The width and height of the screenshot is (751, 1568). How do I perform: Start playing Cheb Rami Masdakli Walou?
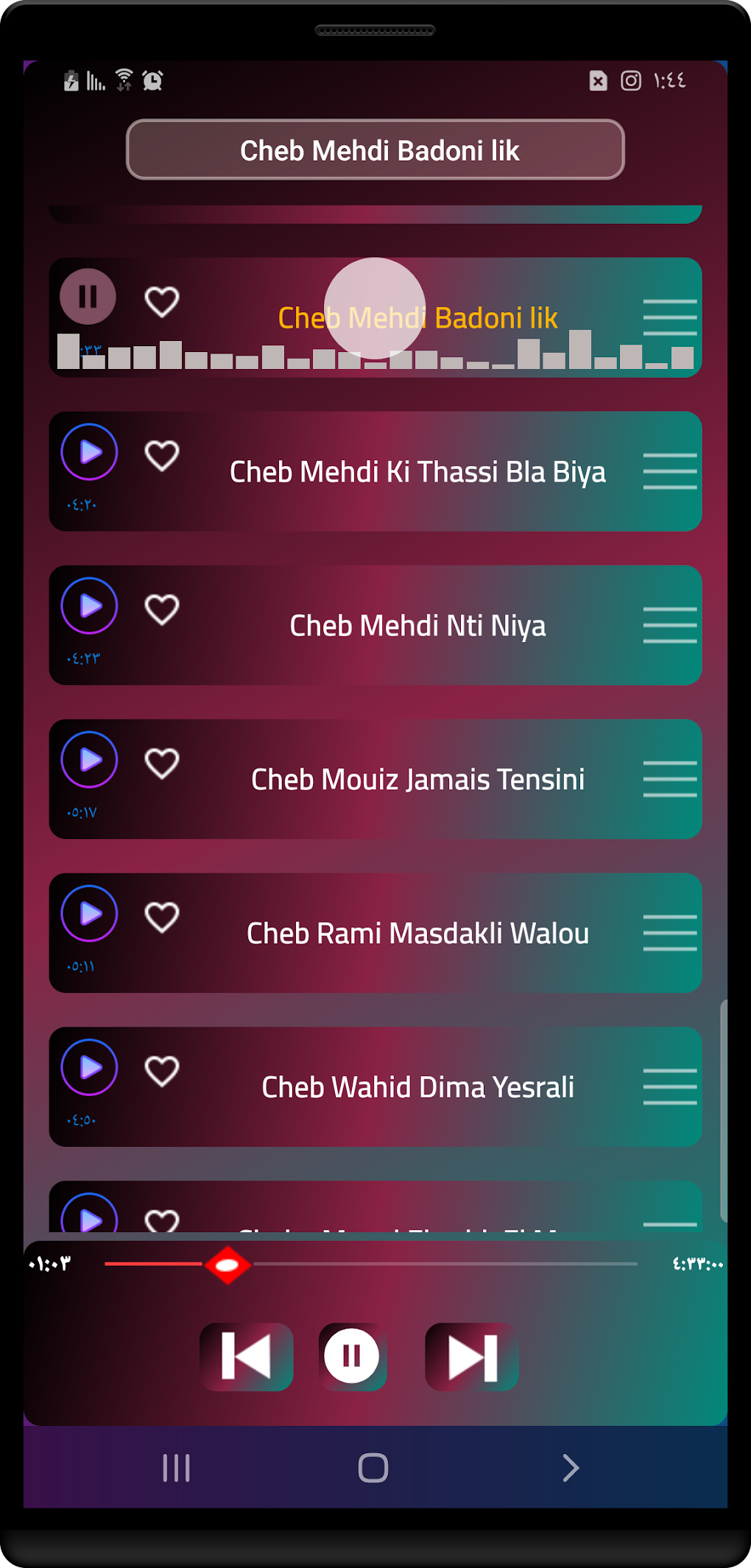click(89, 913)
